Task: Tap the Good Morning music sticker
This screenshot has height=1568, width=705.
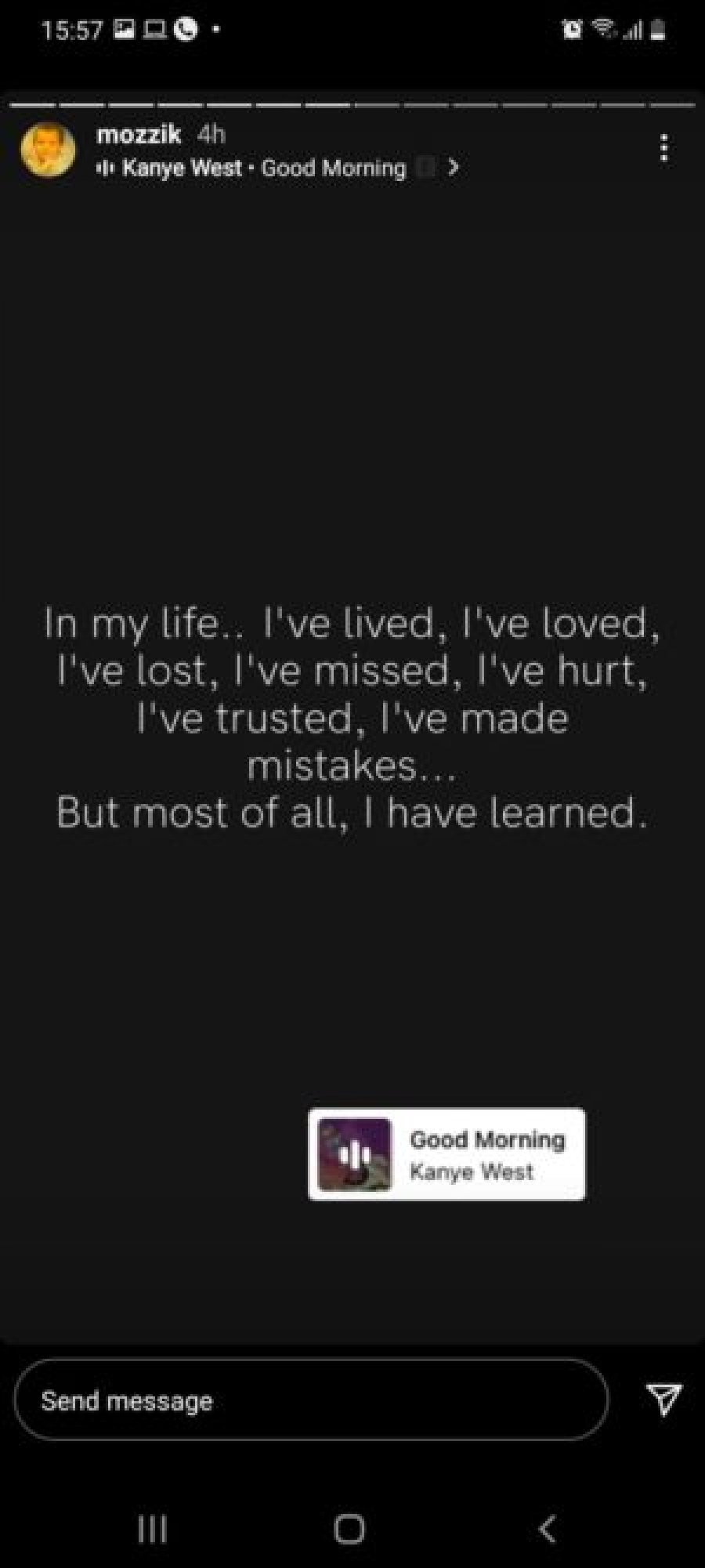Action: 446,1153
